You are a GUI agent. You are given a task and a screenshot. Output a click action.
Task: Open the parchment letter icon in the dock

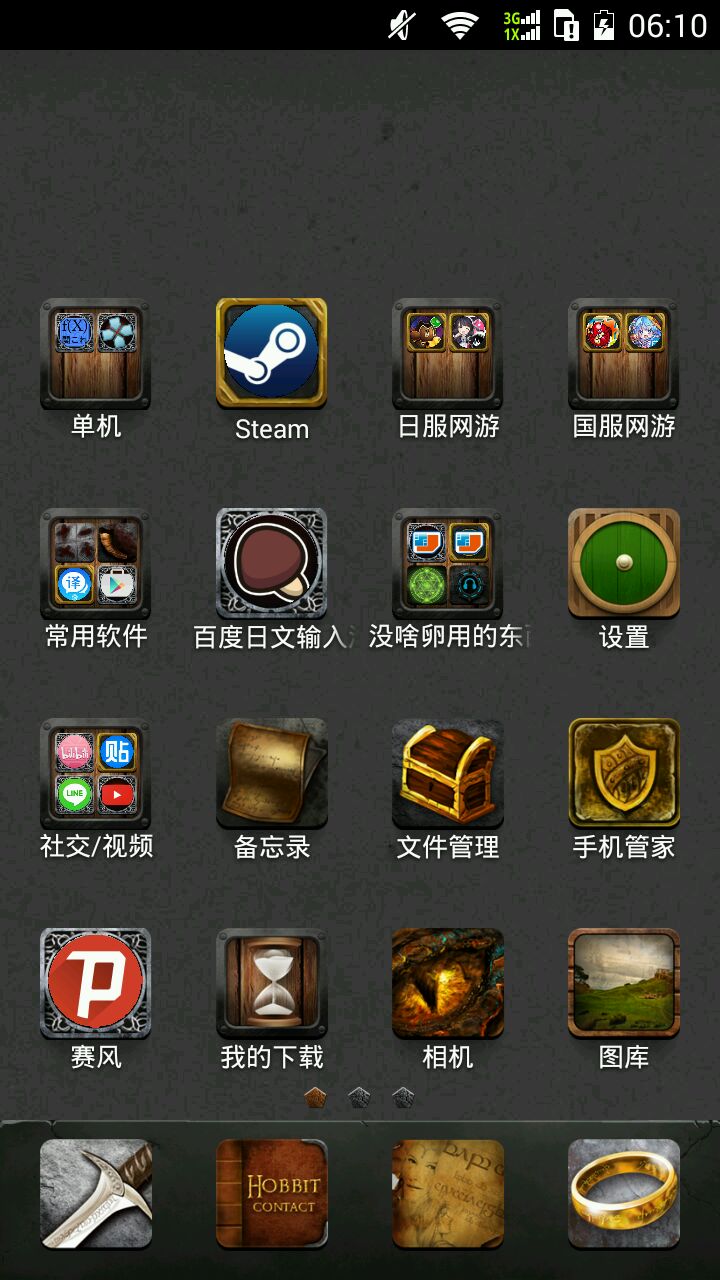point(447,1193)
